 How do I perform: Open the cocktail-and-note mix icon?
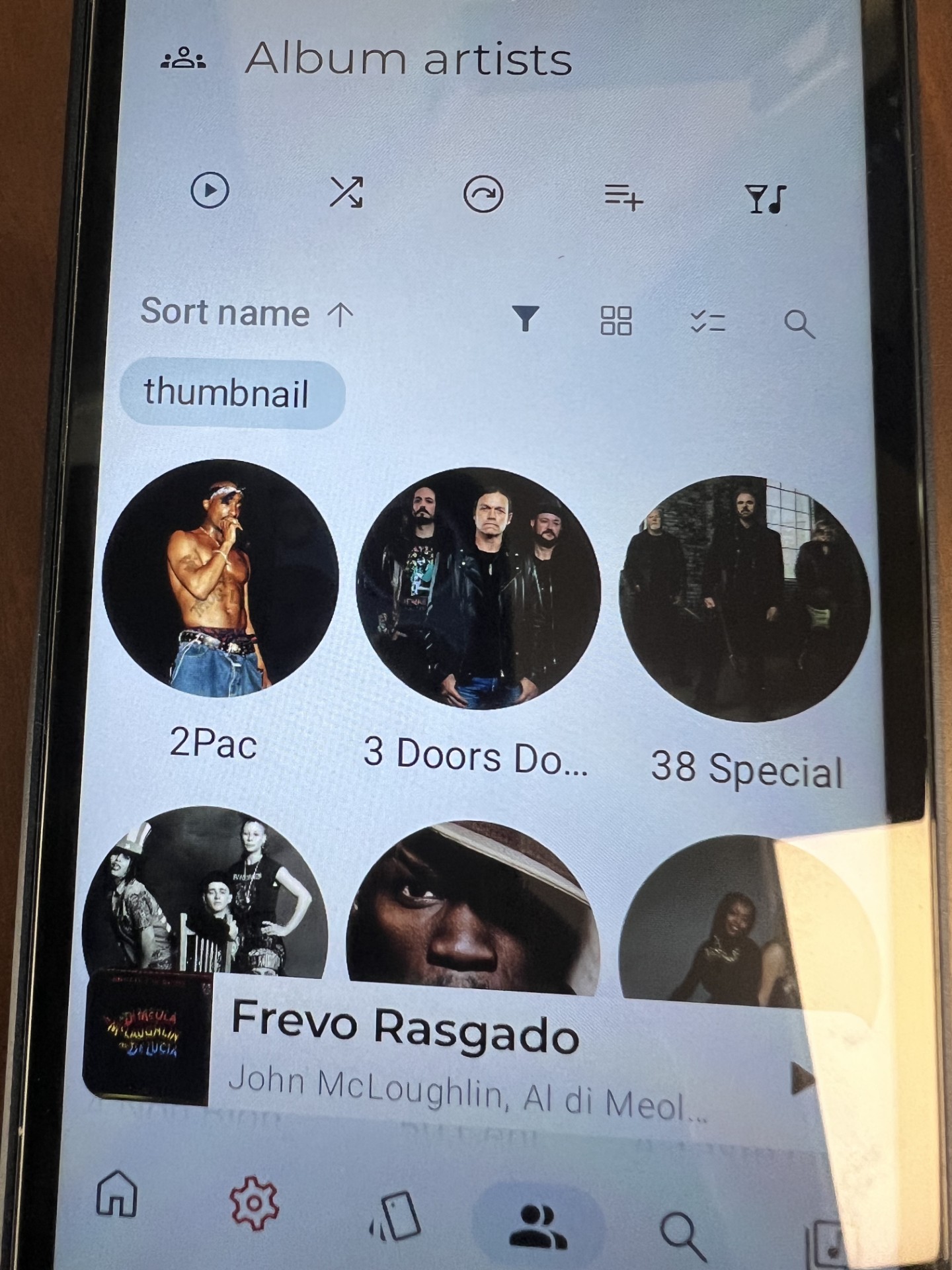[765, 198]
